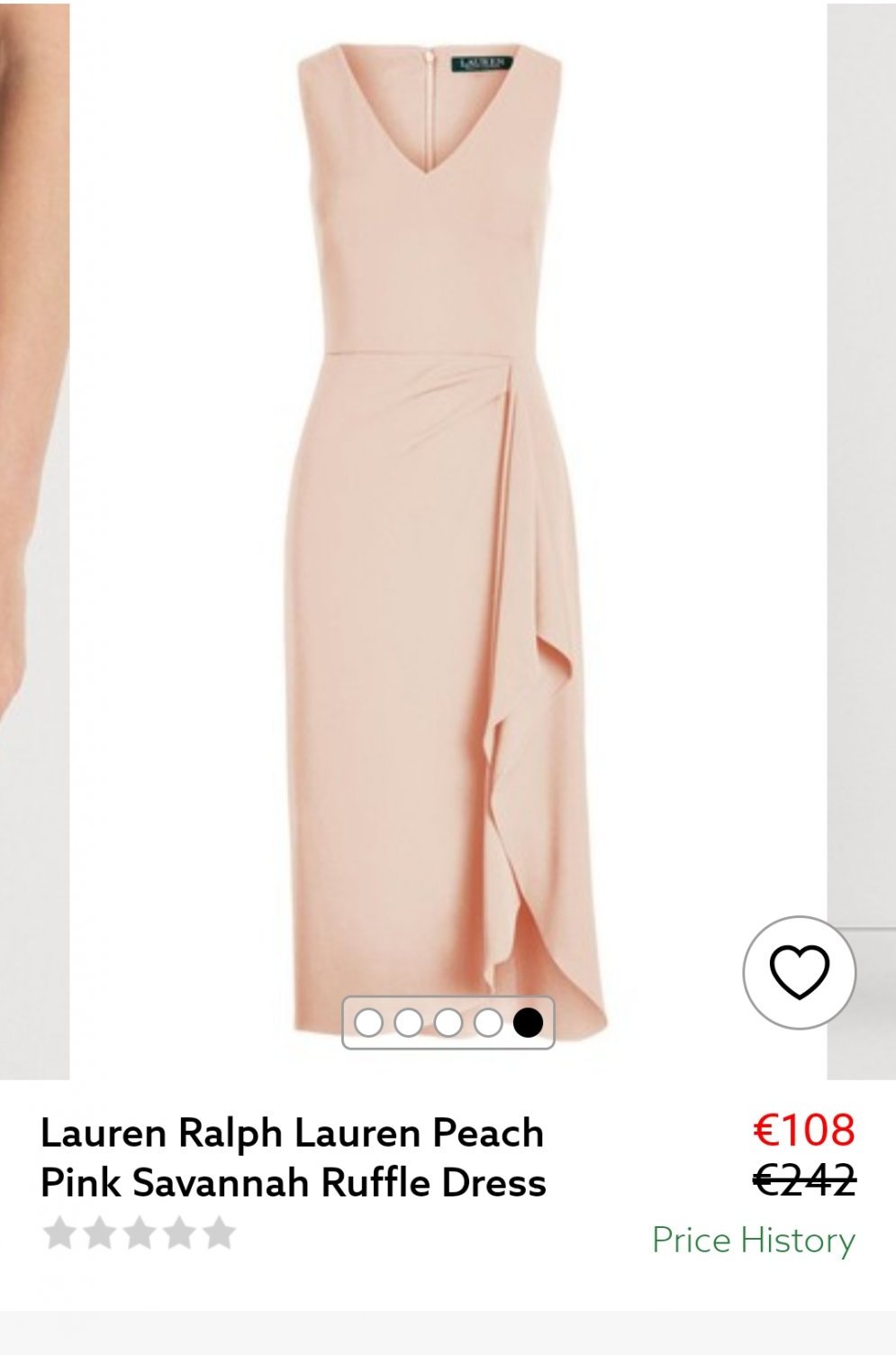The height and width of the screenshot is (1355, 896).
Task: Jump to the second image dot
Action: pyautogui.click(x=408, y=1023)
